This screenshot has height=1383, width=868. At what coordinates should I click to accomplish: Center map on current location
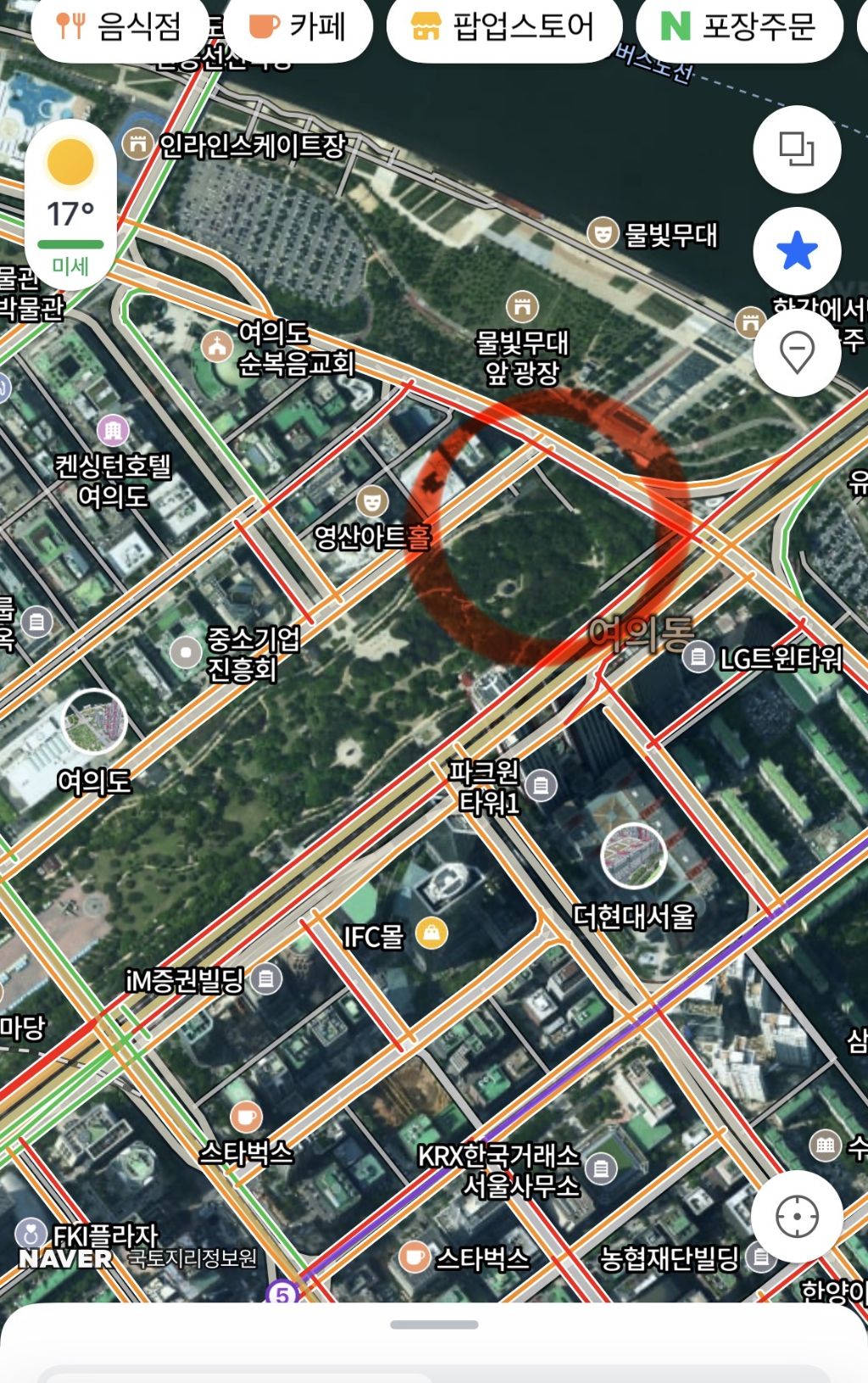tap(797, 1218)
